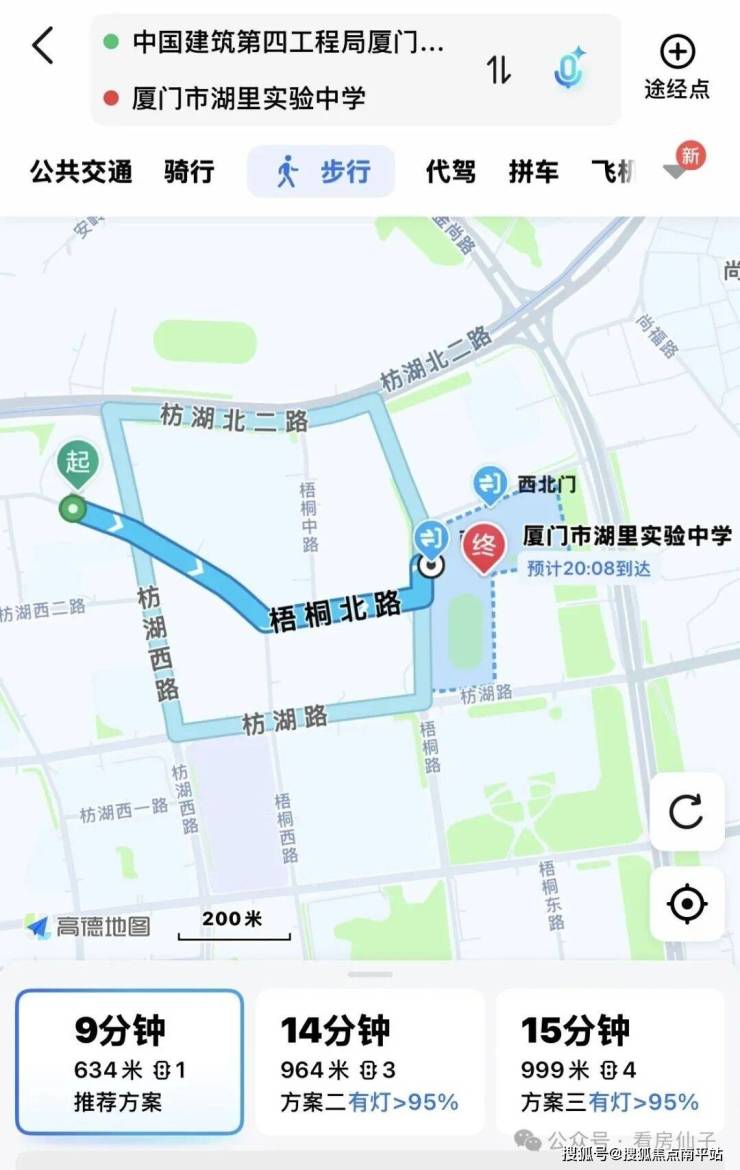The height and width of the screenshot is (1170, 740).
Task: Choose the 9分钟 recommended route
Action: tap(129, 1062)
